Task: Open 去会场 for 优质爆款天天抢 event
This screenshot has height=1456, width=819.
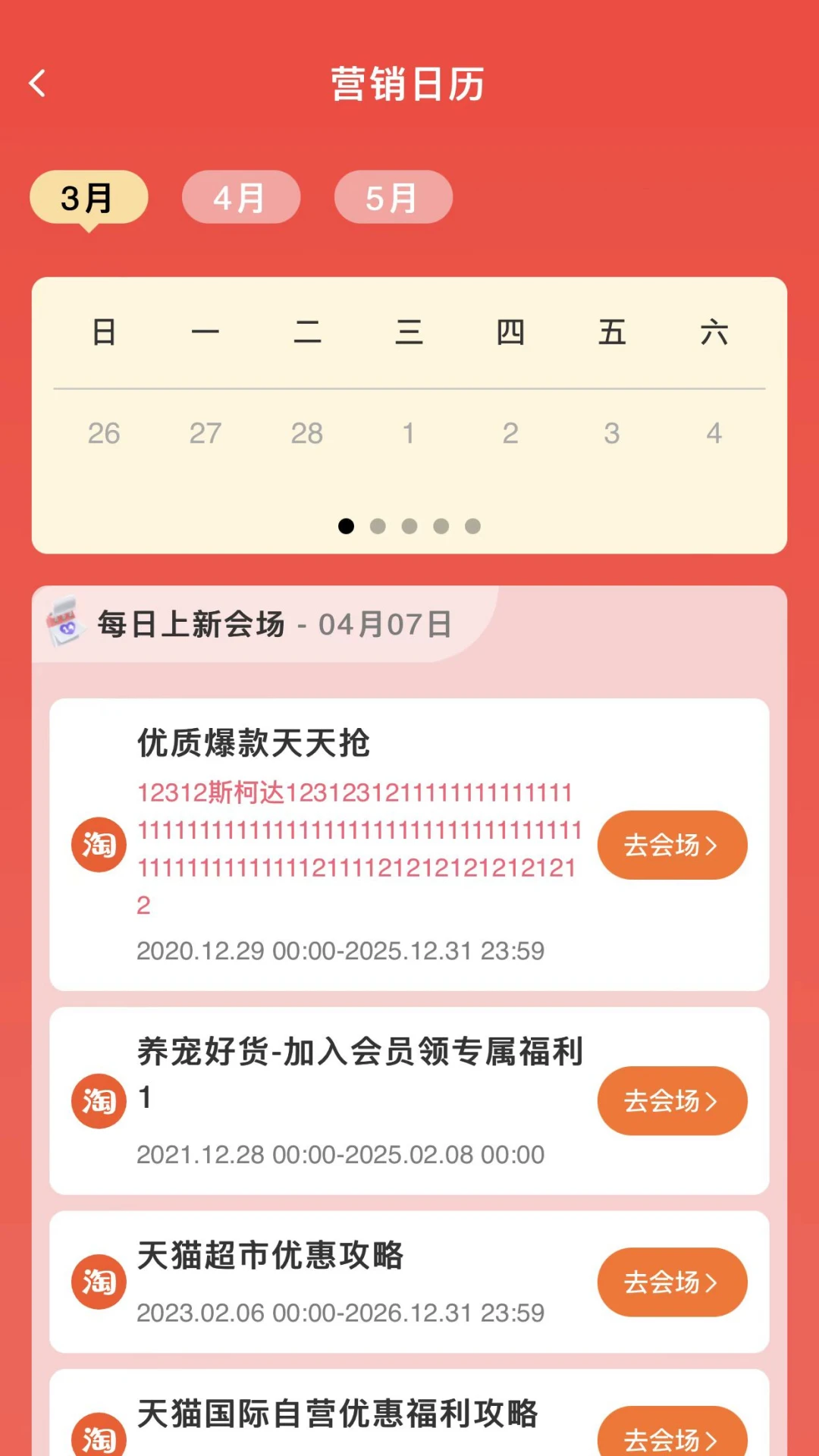Action: 672,844
